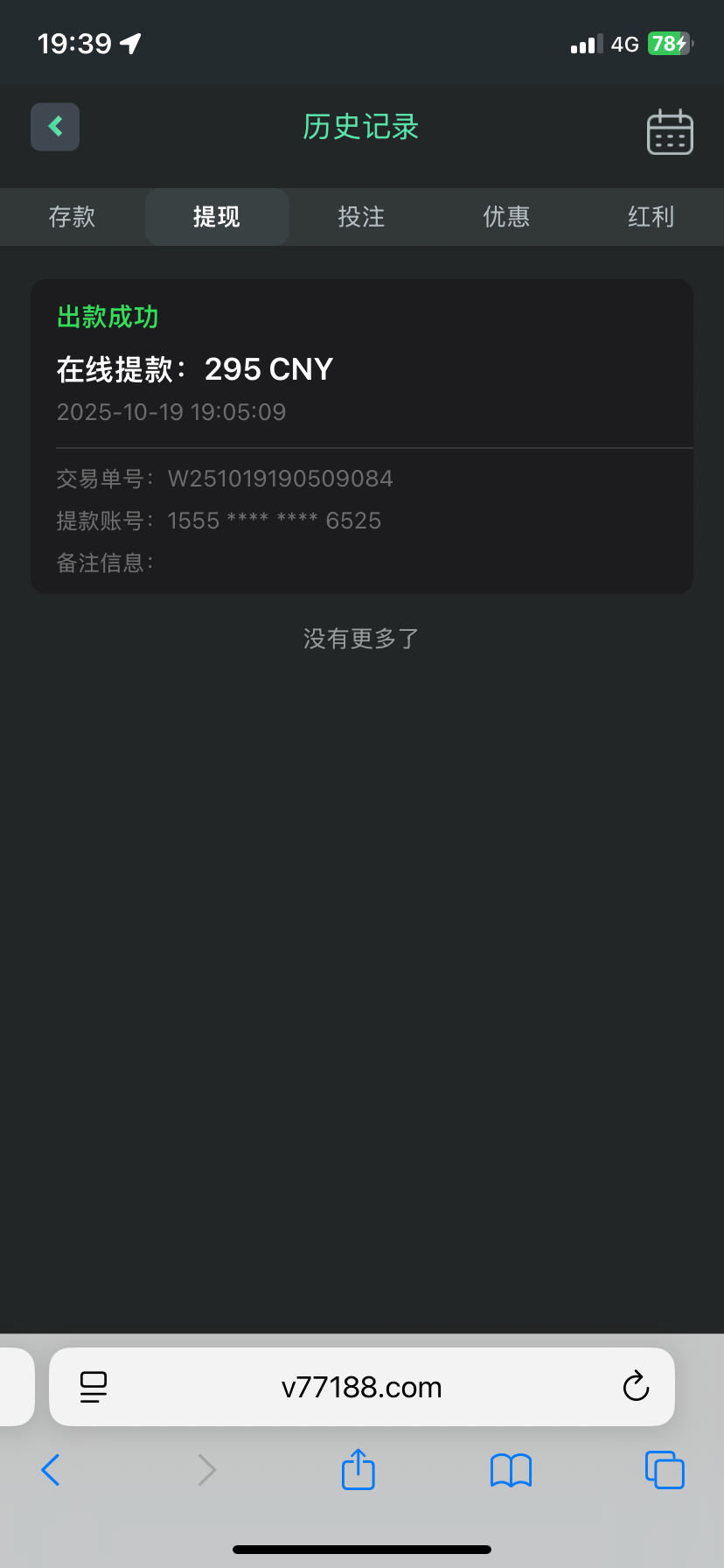Open Safari bookmarks
Viewport: 724px width, 1568px height.
click(x=512, y=1470)
